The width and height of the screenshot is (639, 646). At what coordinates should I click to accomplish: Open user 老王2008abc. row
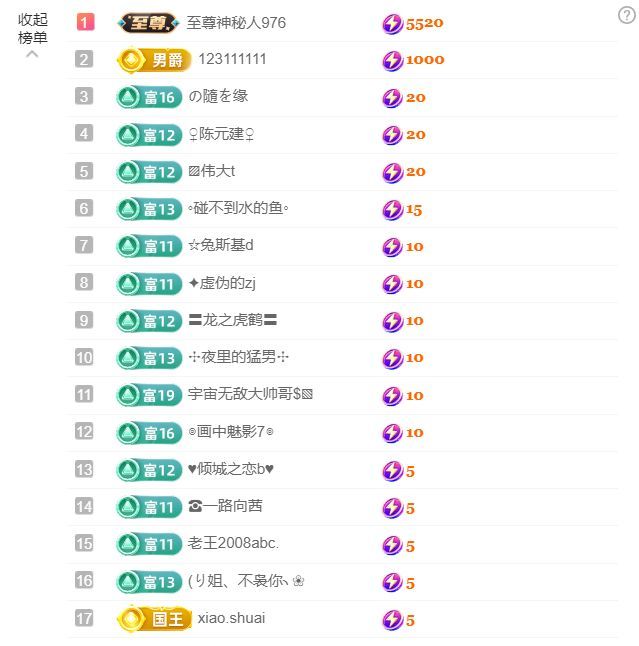[x=233, y=544]
